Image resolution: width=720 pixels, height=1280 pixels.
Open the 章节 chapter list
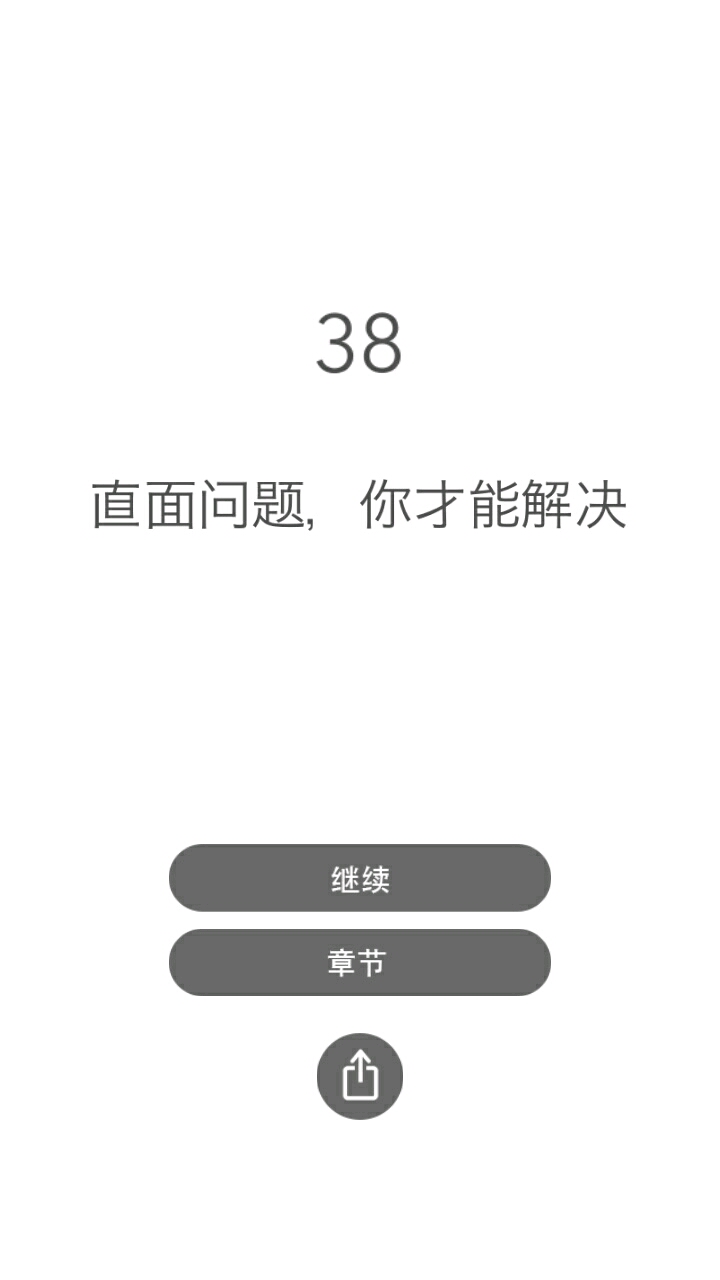359,962
